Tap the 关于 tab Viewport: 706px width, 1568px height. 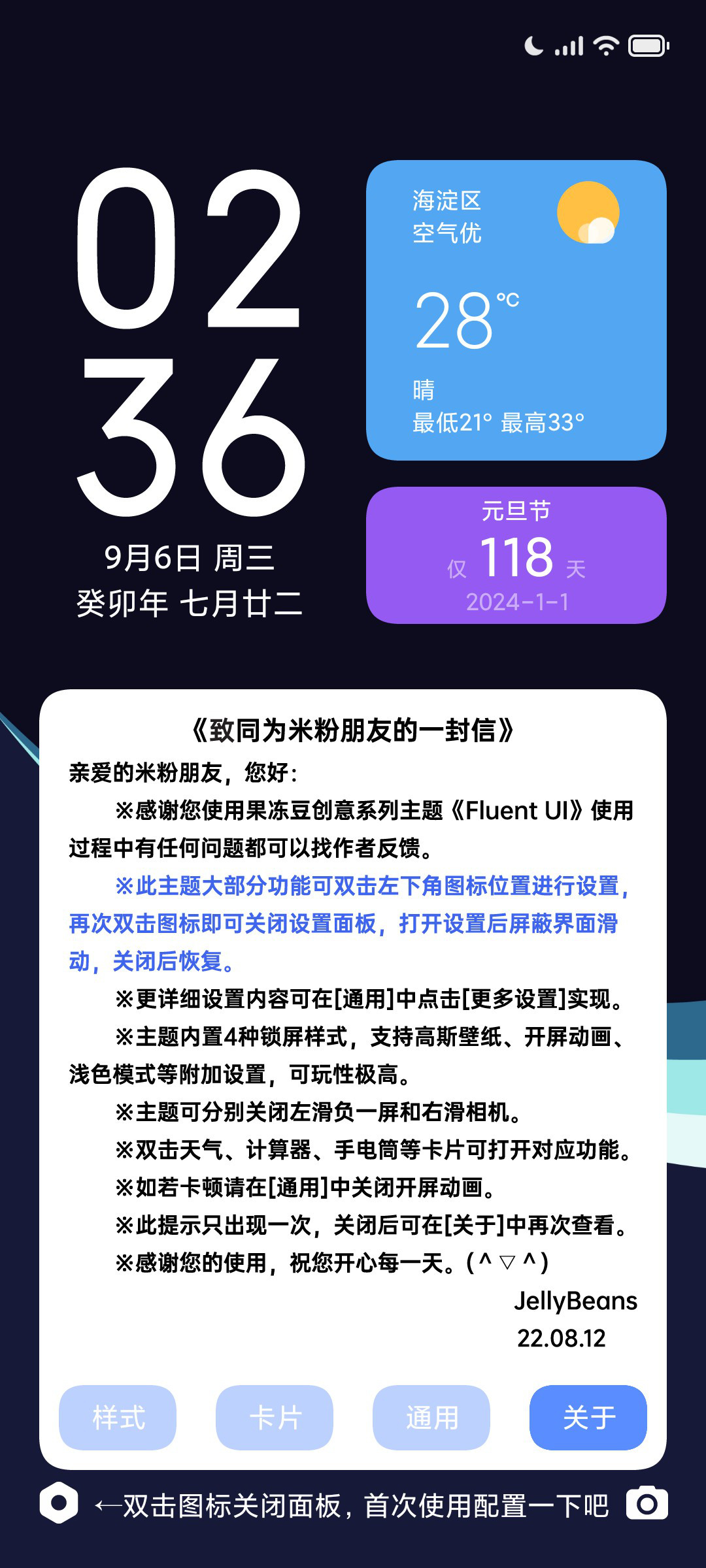click(x=588, y=1417)
